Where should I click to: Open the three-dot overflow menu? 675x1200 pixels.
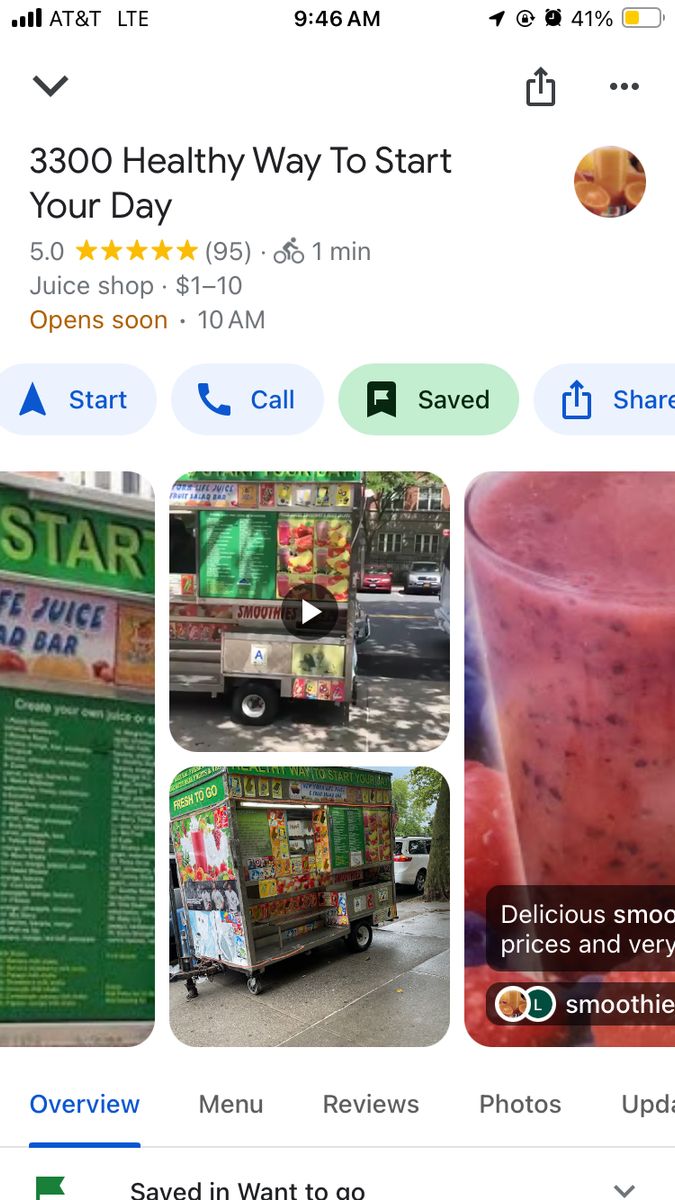coord(624,87)
